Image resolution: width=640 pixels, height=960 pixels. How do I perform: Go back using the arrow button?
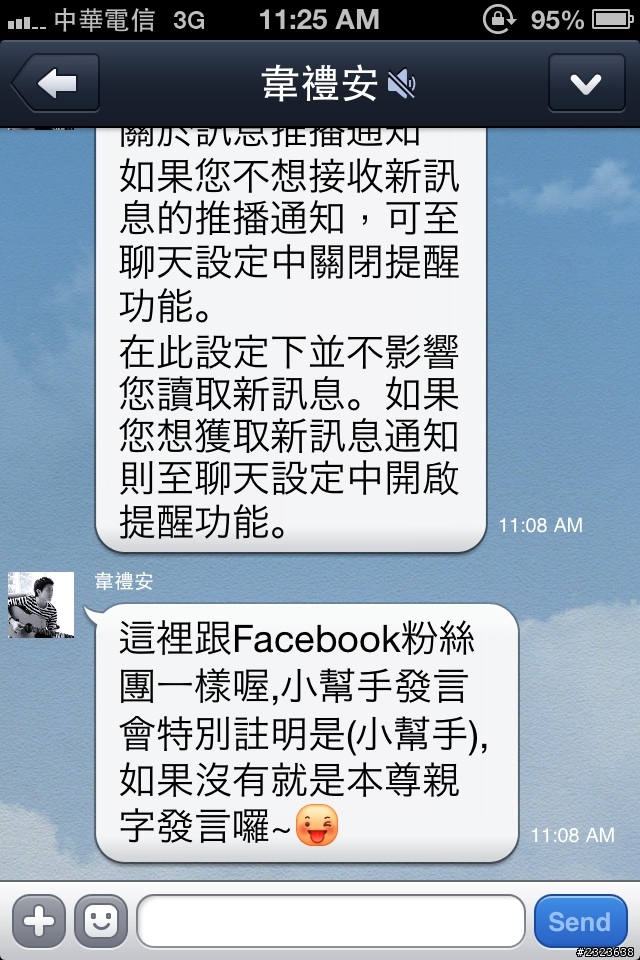click(56, 85)
